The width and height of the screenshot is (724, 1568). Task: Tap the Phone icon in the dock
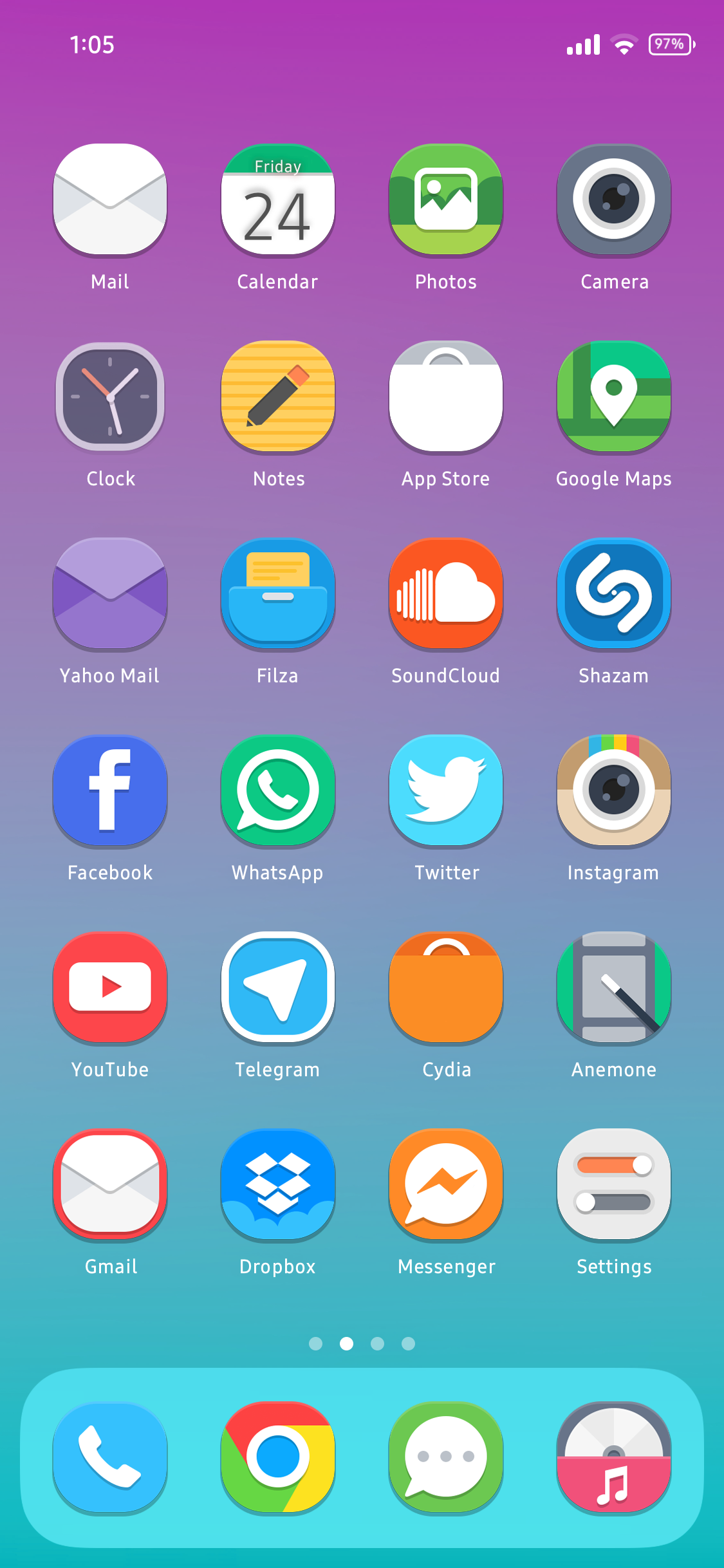pos(110,1457)
